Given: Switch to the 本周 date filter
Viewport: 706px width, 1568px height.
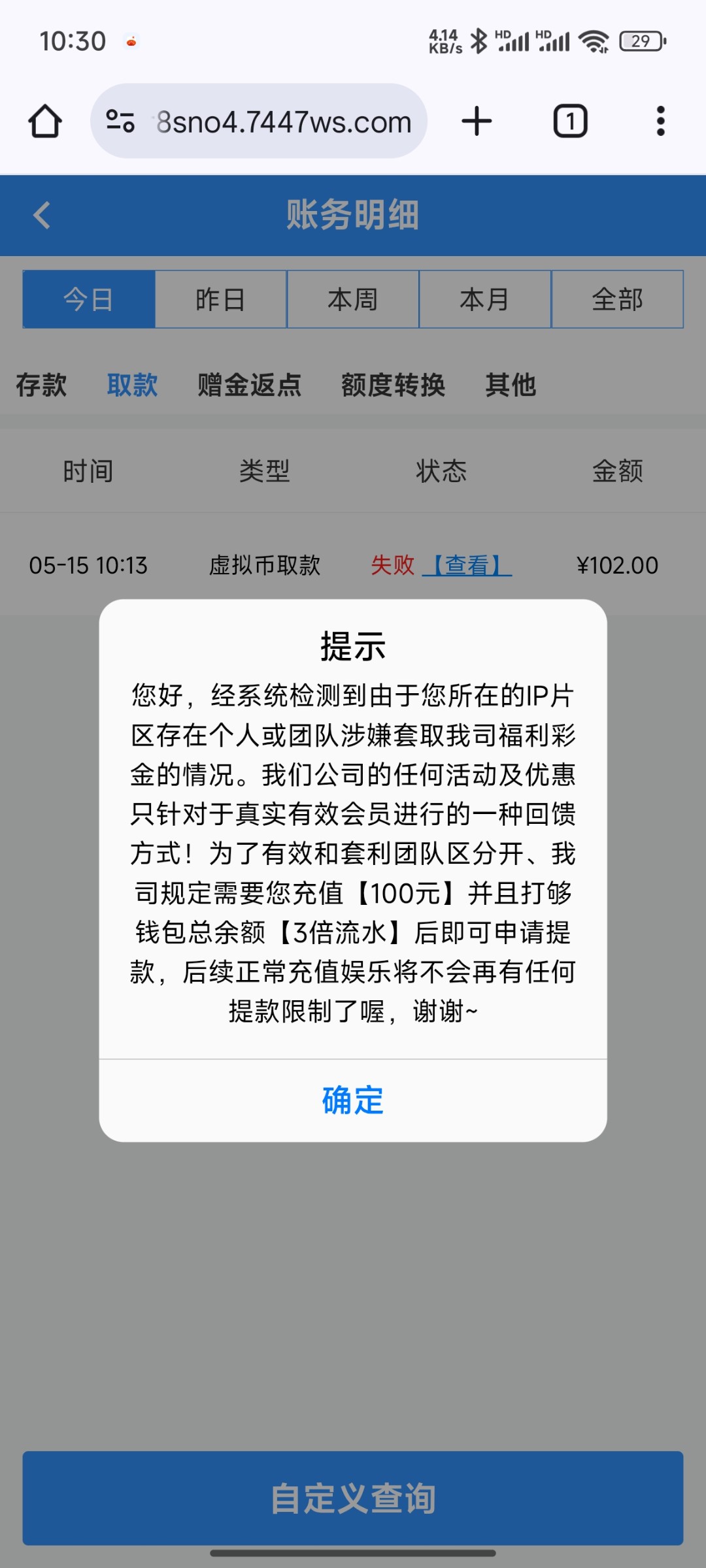Looking at the screenshot, I should coord(353,299).
